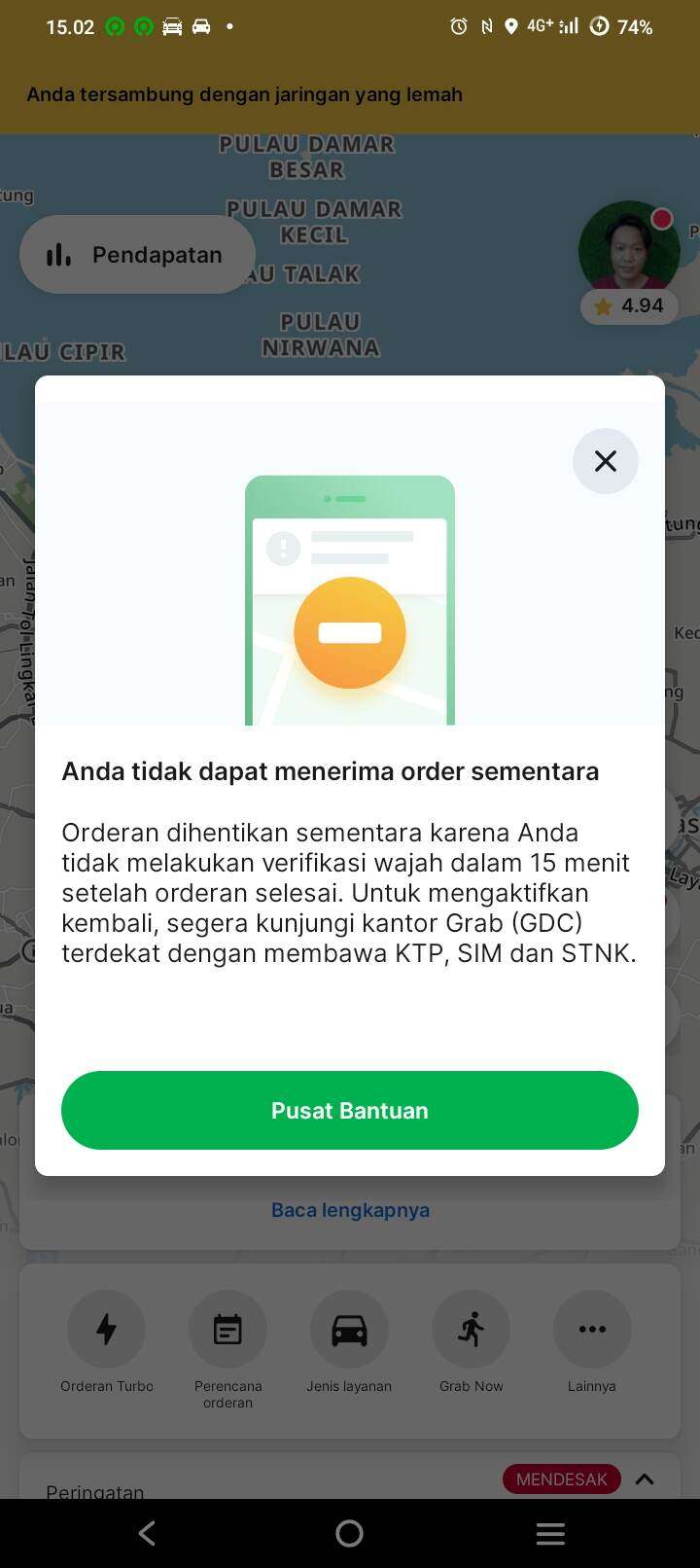Tap the Android back navigation arrow
This screenshot has height=1568, width=700.
(x=146, y=1533)
